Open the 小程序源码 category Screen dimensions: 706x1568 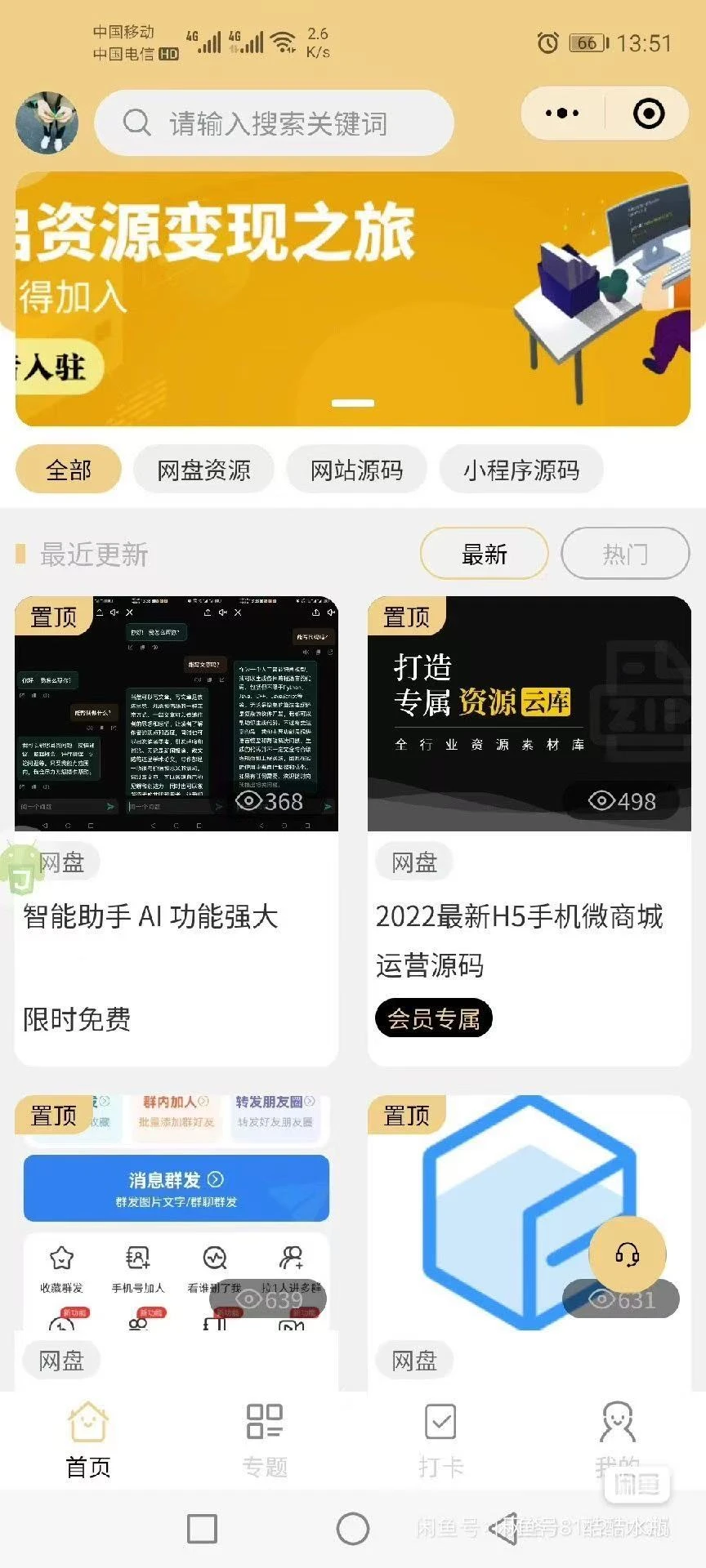(x=521, y=470)
